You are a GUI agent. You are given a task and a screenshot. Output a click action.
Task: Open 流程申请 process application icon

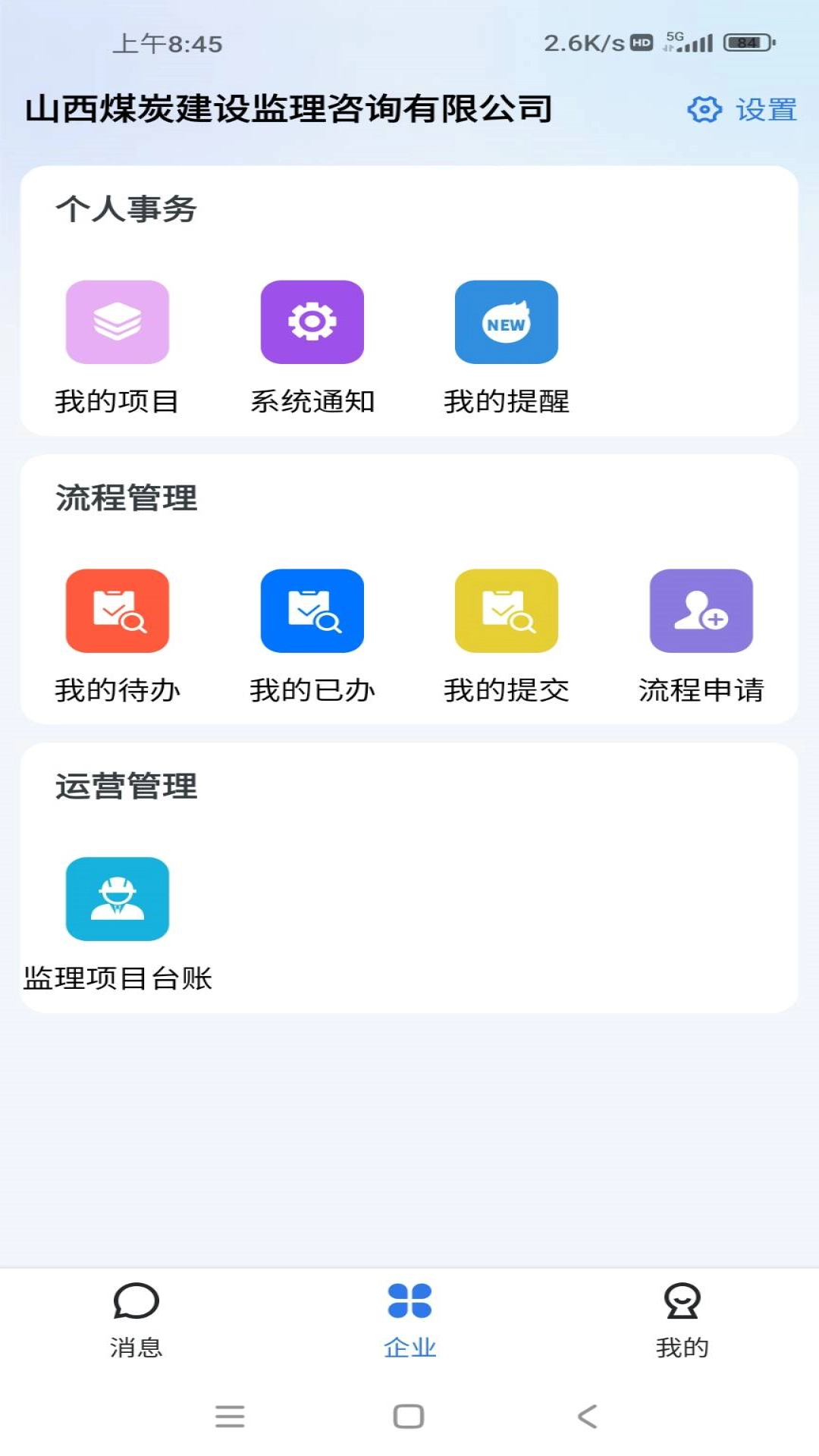[700, 610]
